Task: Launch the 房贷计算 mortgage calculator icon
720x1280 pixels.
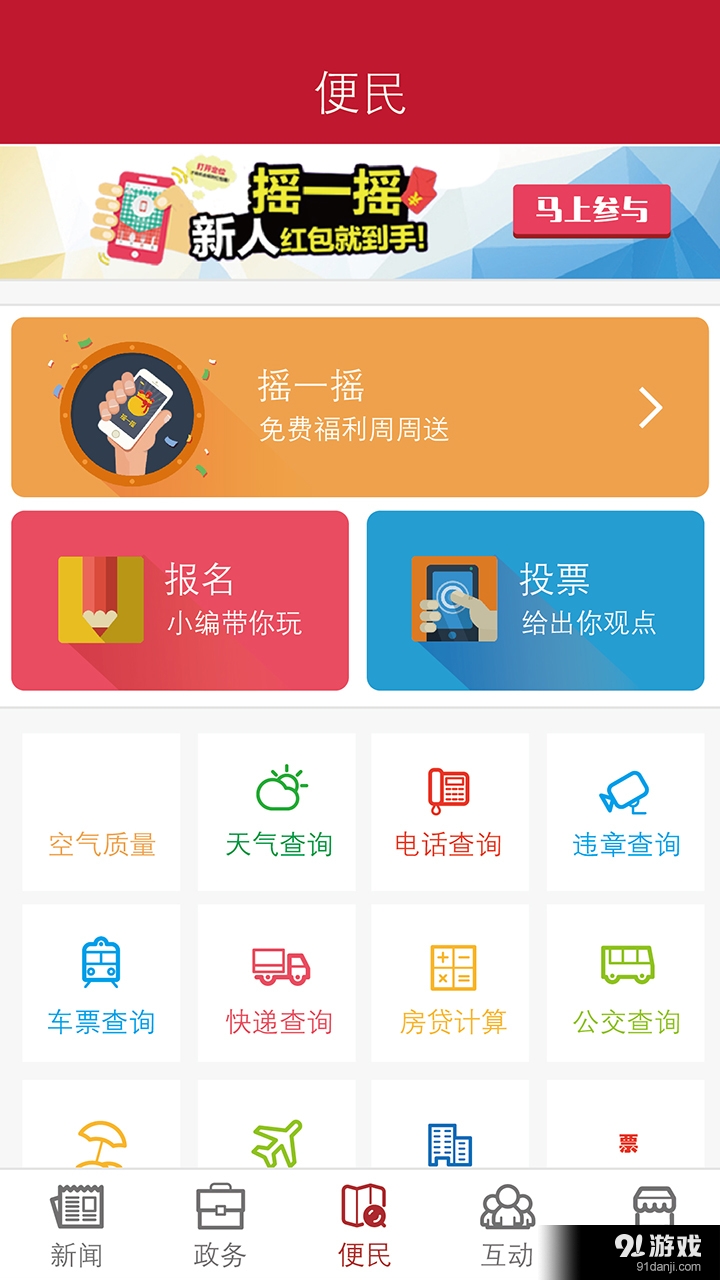Action: click(450, 982)
